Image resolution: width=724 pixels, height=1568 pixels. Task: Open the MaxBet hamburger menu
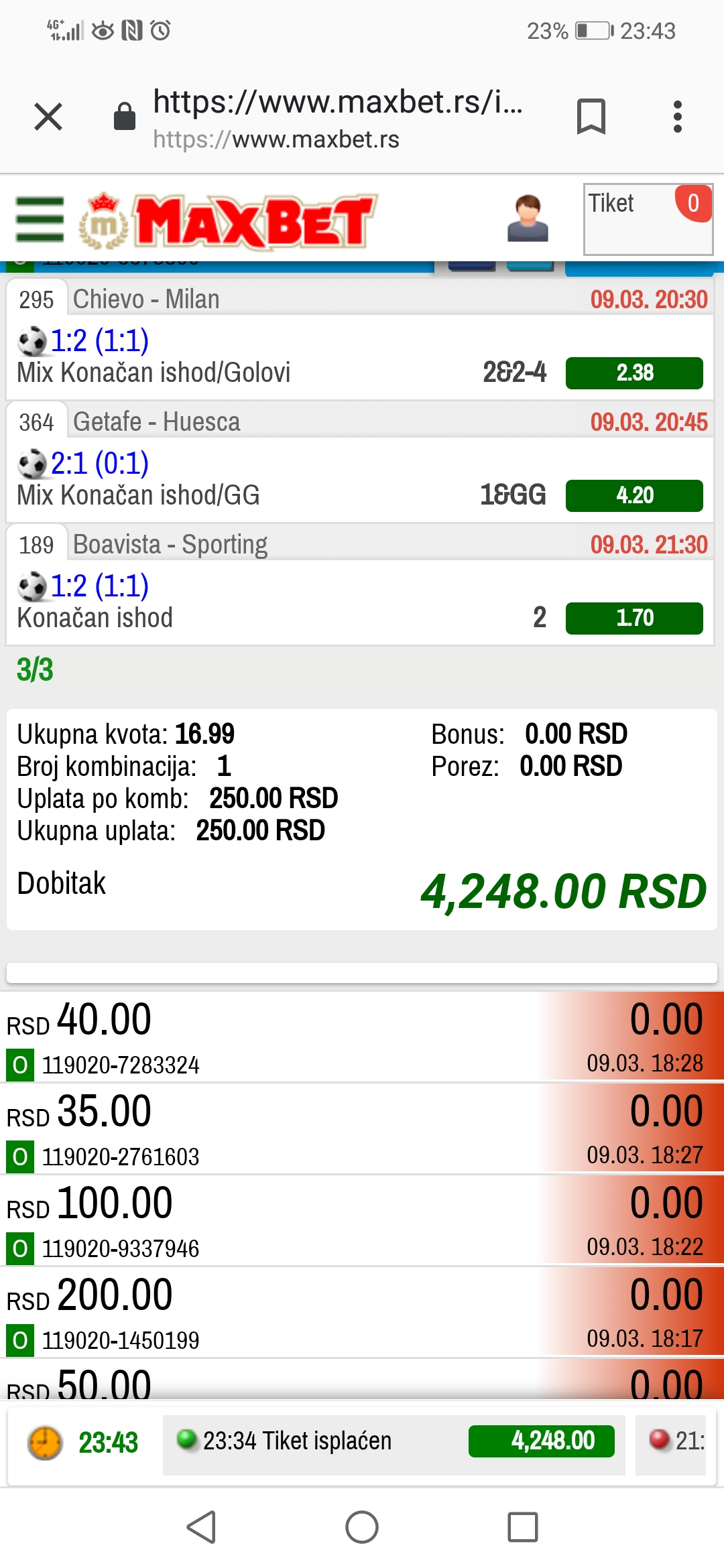pos(40,219)
